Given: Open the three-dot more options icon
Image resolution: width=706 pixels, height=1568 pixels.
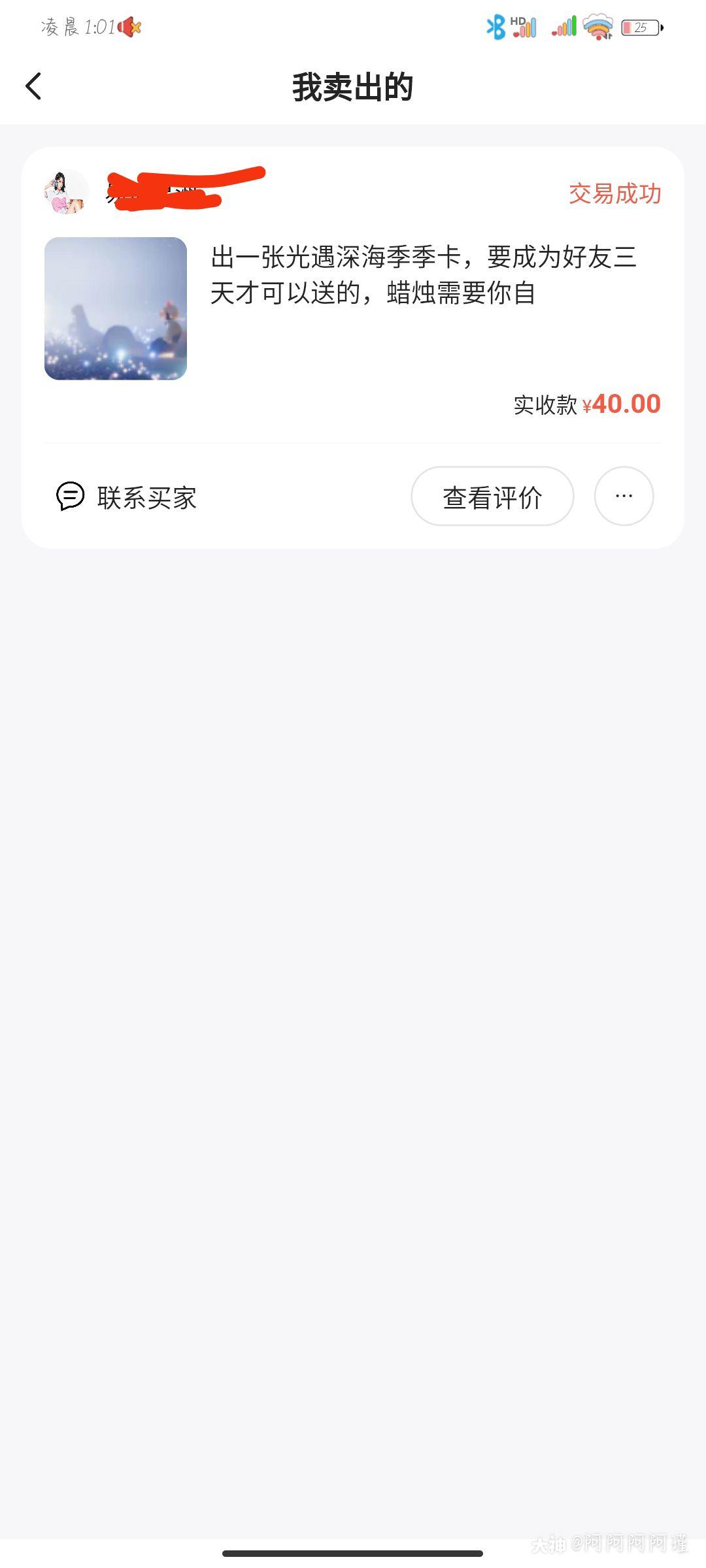Looking at the screenshot, I should 624,497.
